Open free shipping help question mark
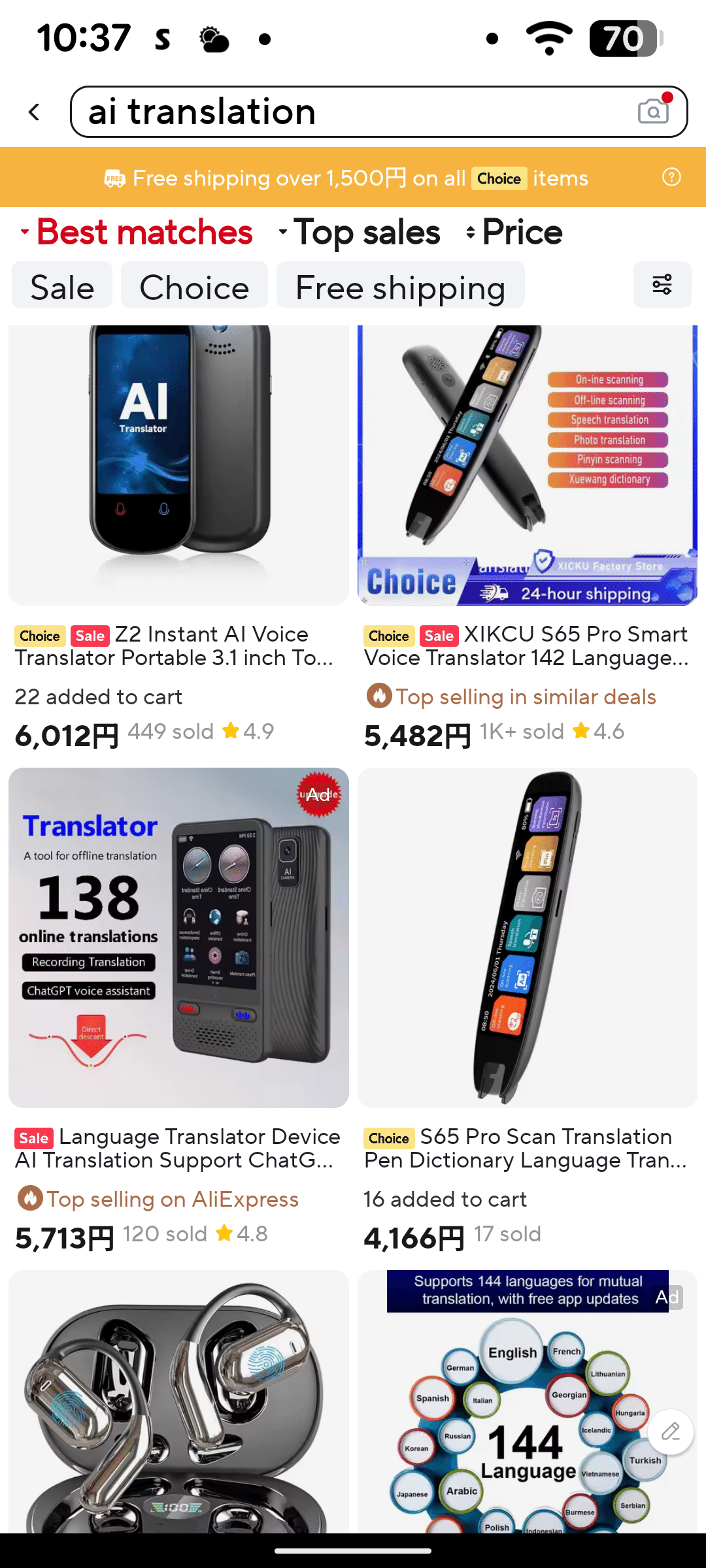 pyautogui.click(x=671, y=177)
